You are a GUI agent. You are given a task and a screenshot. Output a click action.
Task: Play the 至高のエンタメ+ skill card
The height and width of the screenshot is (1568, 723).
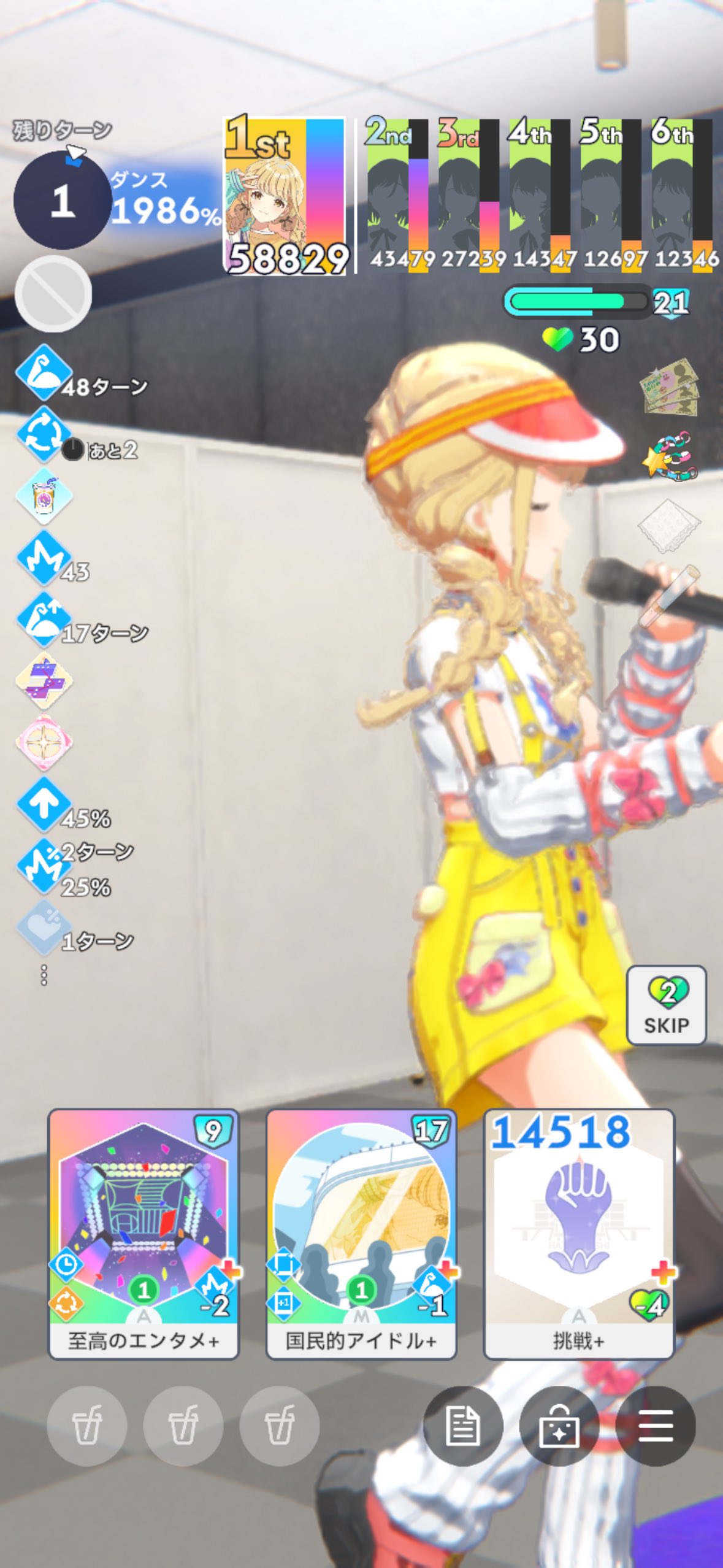(x=143, y=1233)
